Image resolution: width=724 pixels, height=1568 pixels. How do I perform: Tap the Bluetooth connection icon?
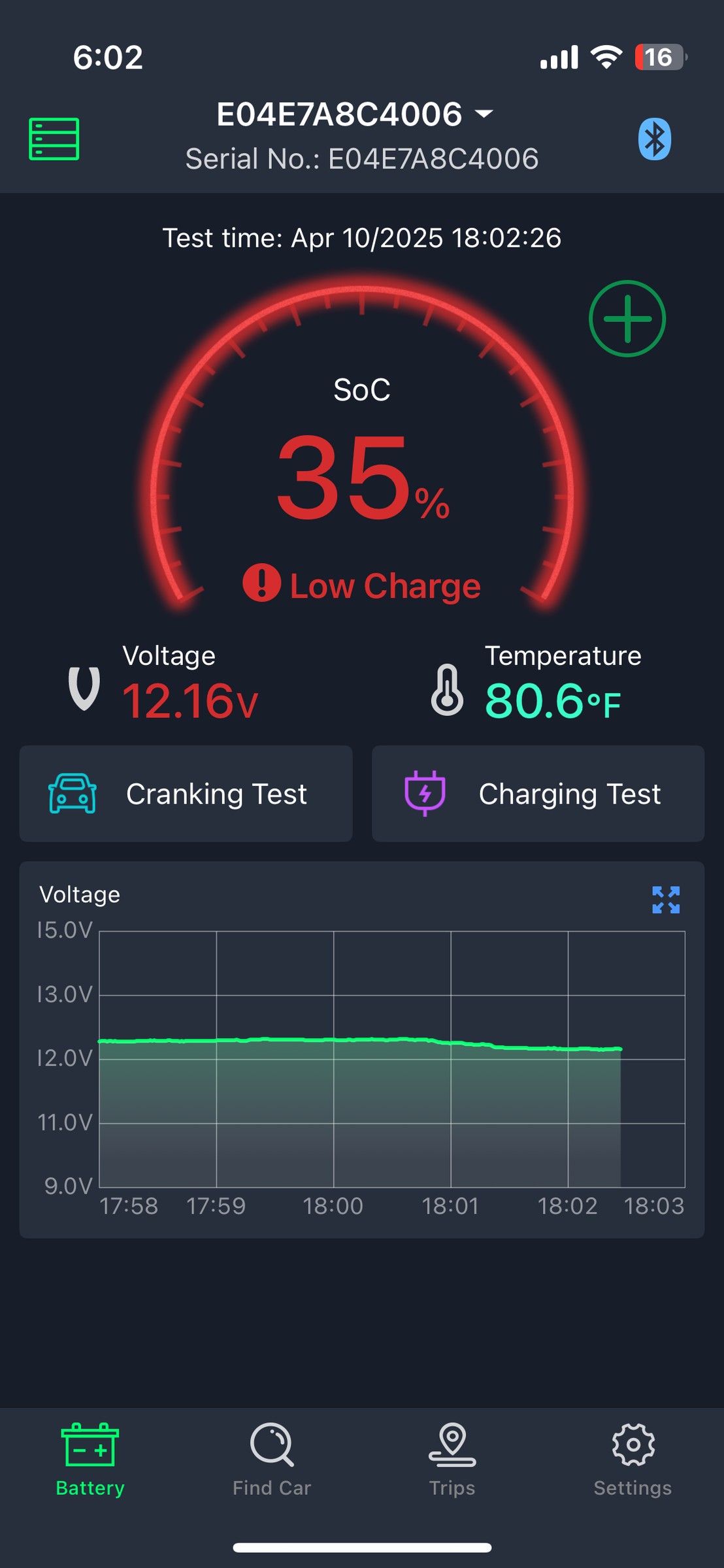pyautogui.click(x=655, y=139)
